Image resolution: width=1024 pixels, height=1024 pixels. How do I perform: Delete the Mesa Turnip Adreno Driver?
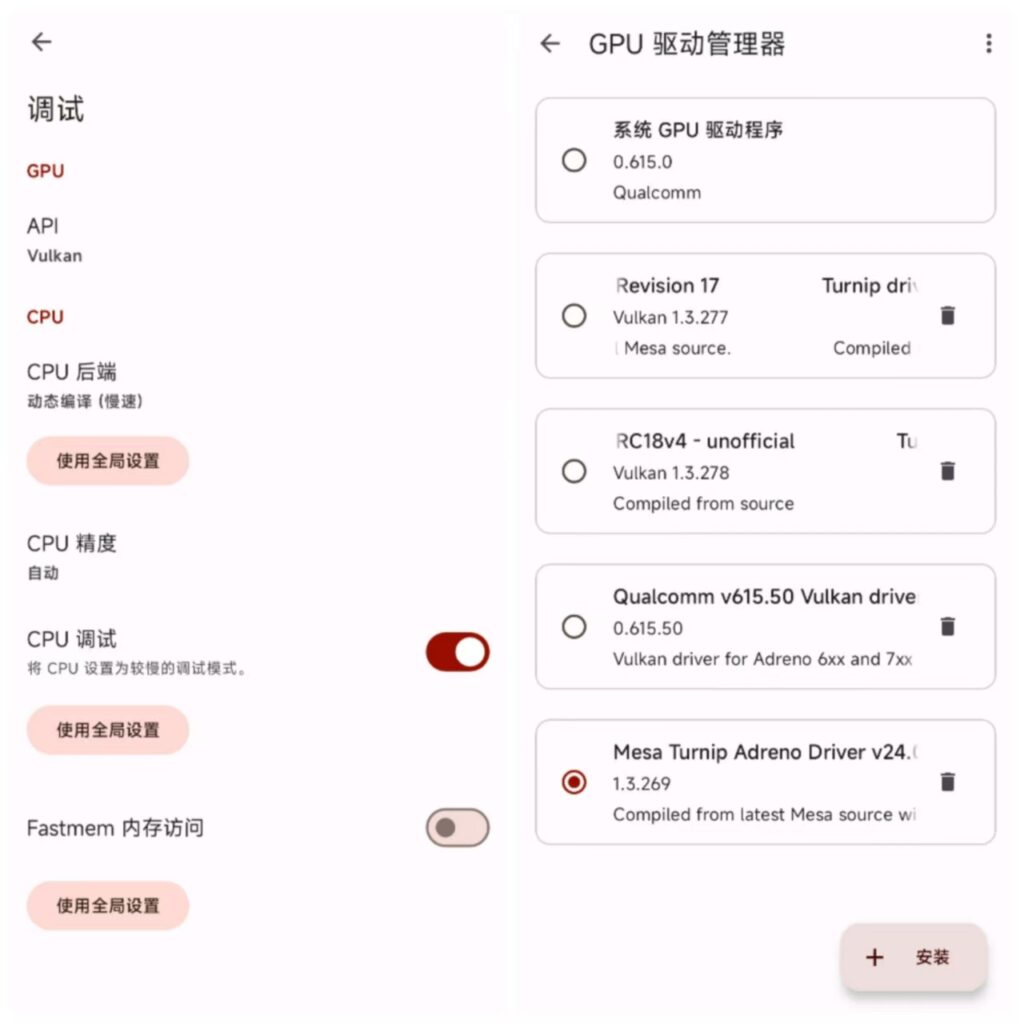point(948,782)
